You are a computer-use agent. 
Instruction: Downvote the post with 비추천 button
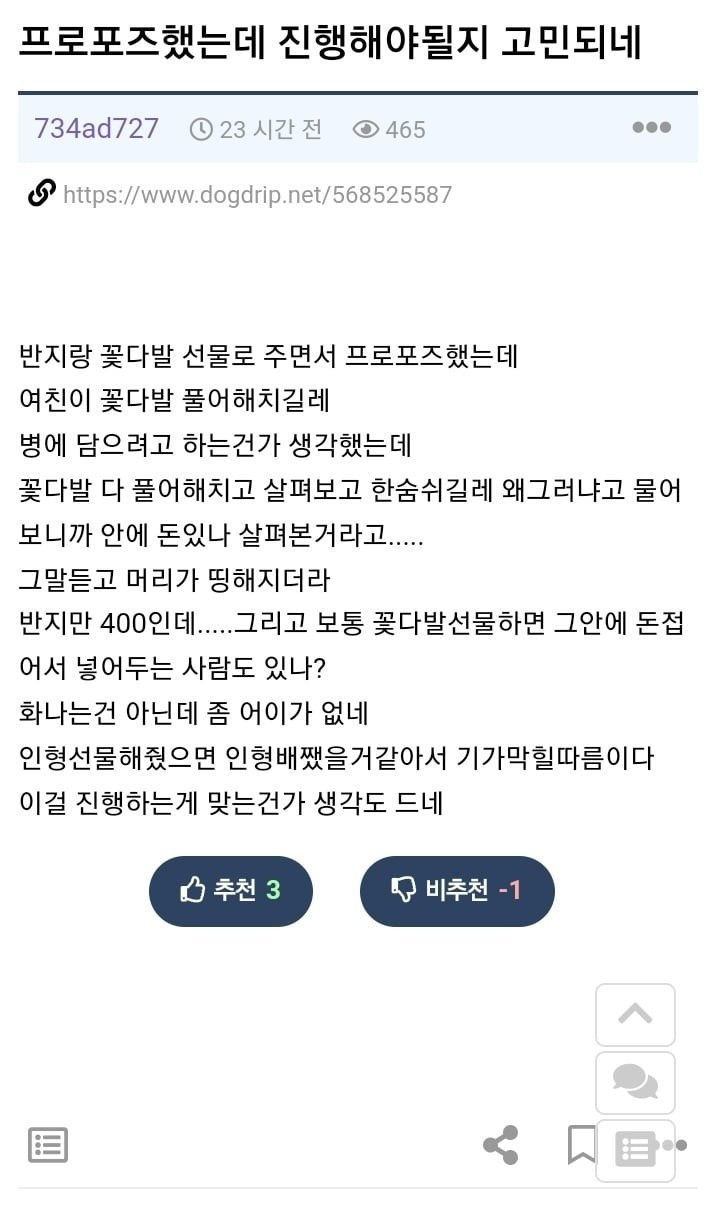tap(457, 890)
